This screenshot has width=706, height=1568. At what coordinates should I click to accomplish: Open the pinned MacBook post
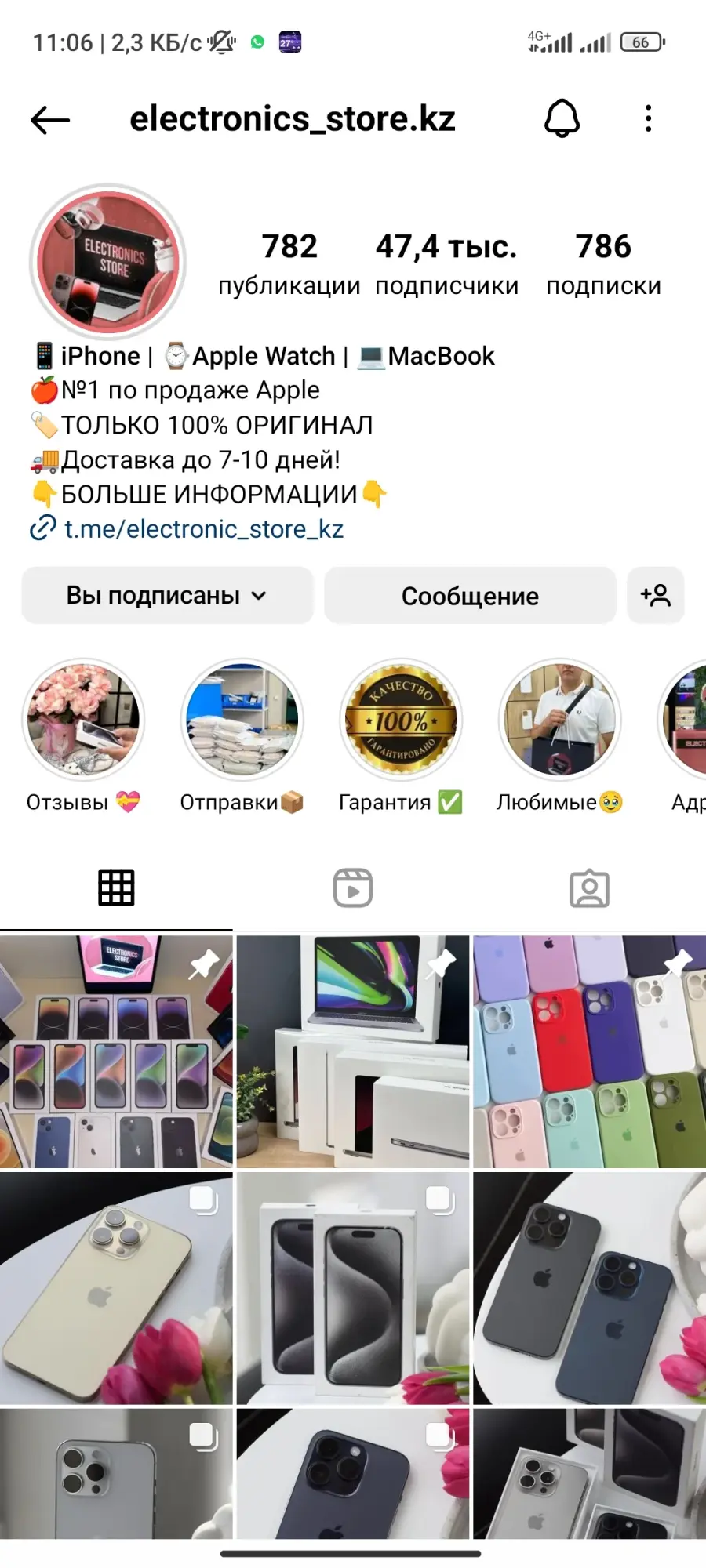click(353, 1051)
